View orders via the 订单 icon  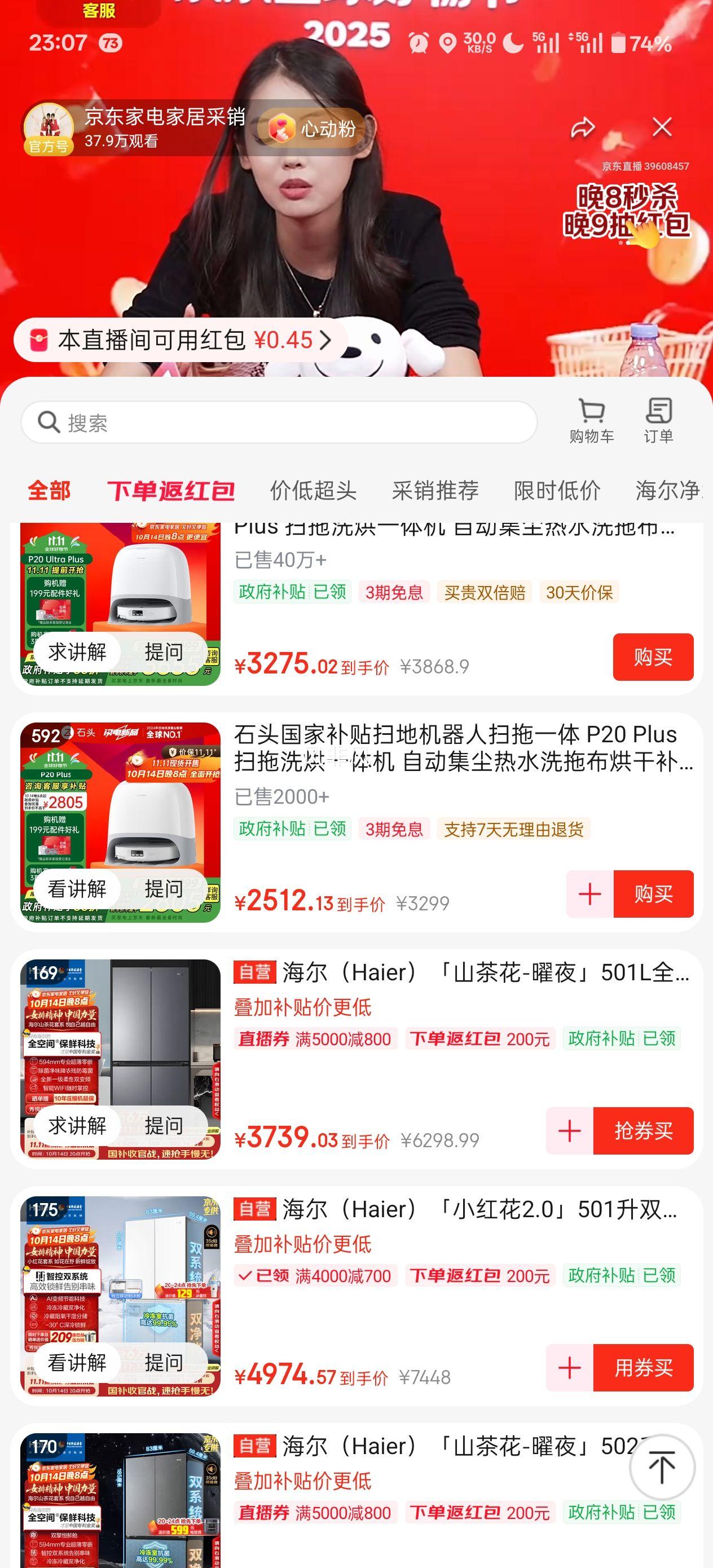pyautogui.click(x=658, y=417)
